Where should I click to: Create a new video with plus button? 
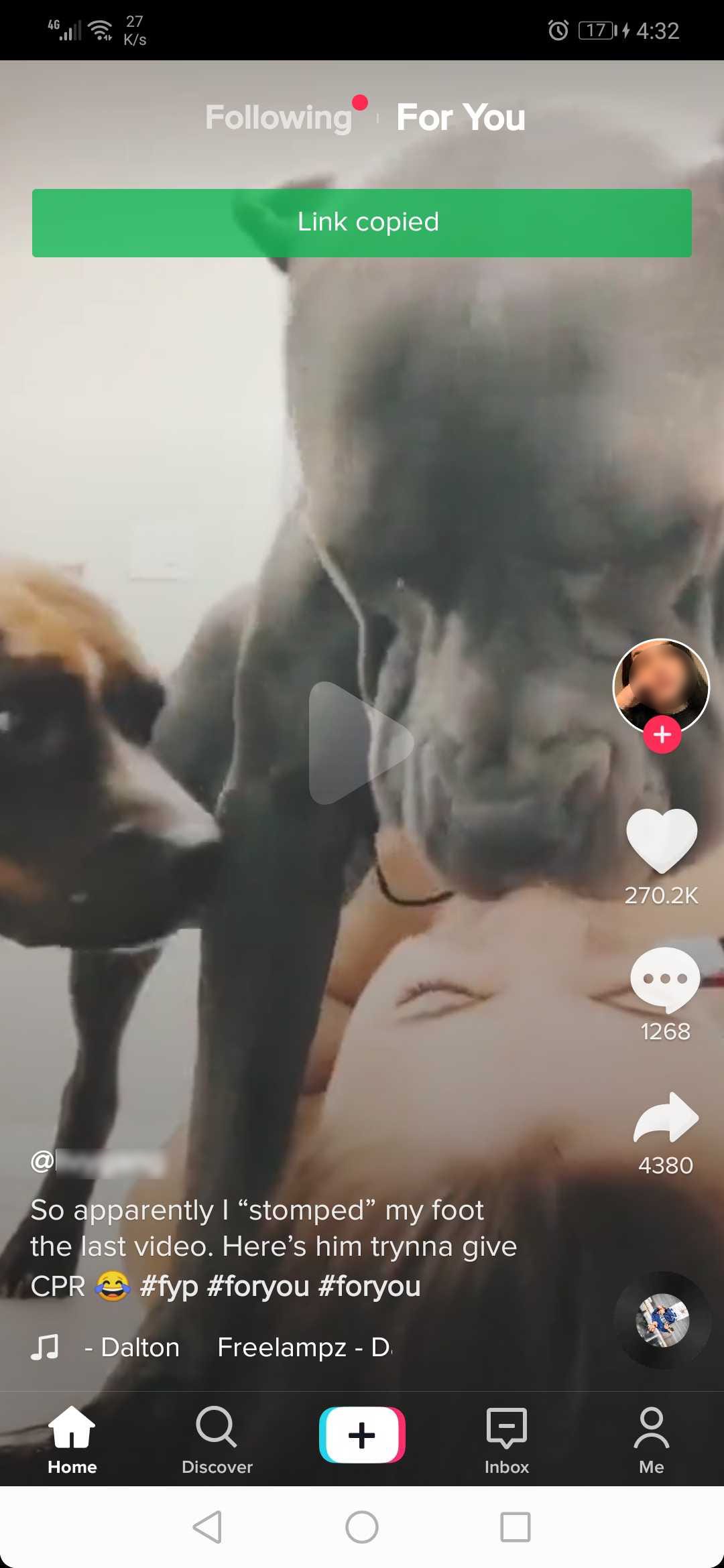tap(362, 1435)
